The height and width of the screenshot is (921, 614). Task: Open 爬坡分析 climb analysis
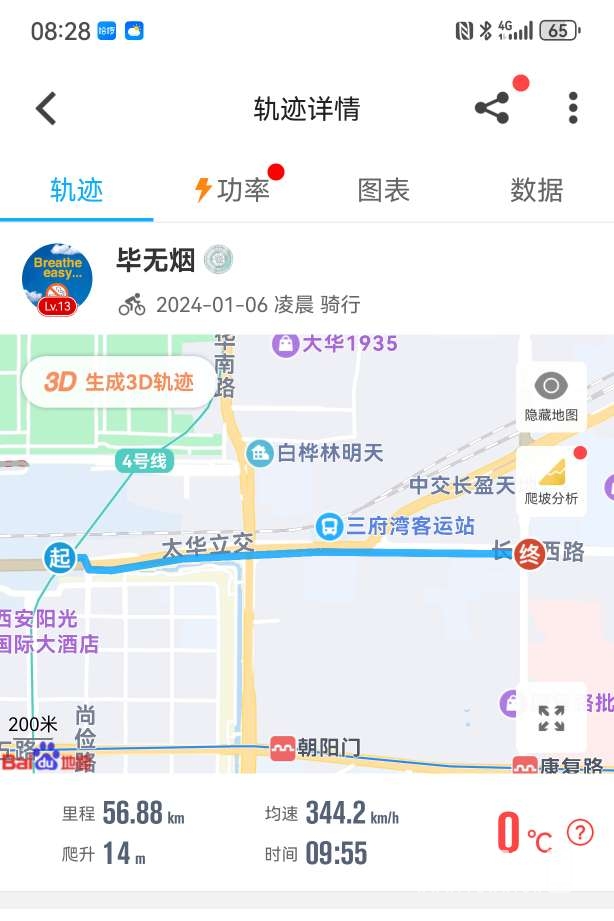pyautogui.click(x=551, y=480)
